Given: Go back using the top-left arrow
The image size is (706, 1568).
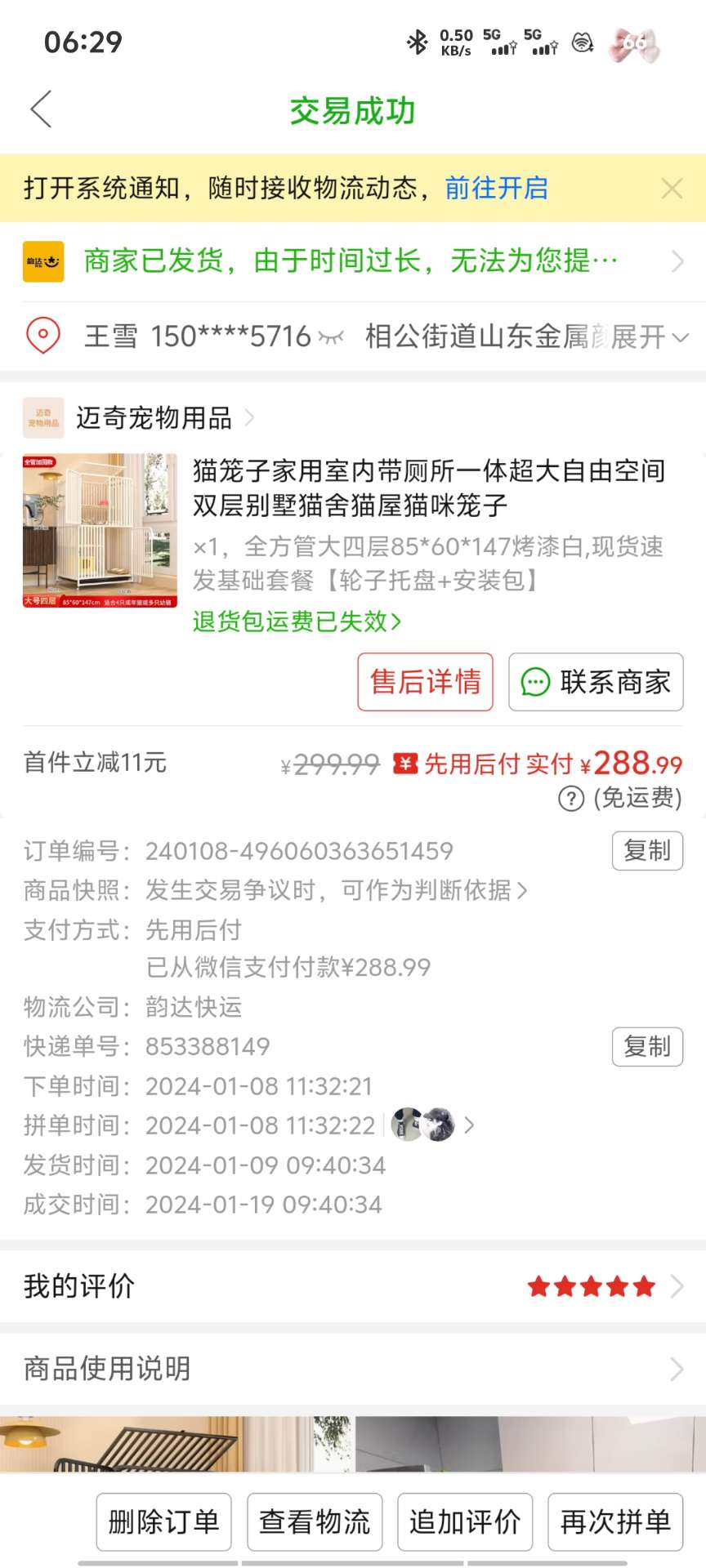Looking at the screenshot, I should tap(41, 109).
